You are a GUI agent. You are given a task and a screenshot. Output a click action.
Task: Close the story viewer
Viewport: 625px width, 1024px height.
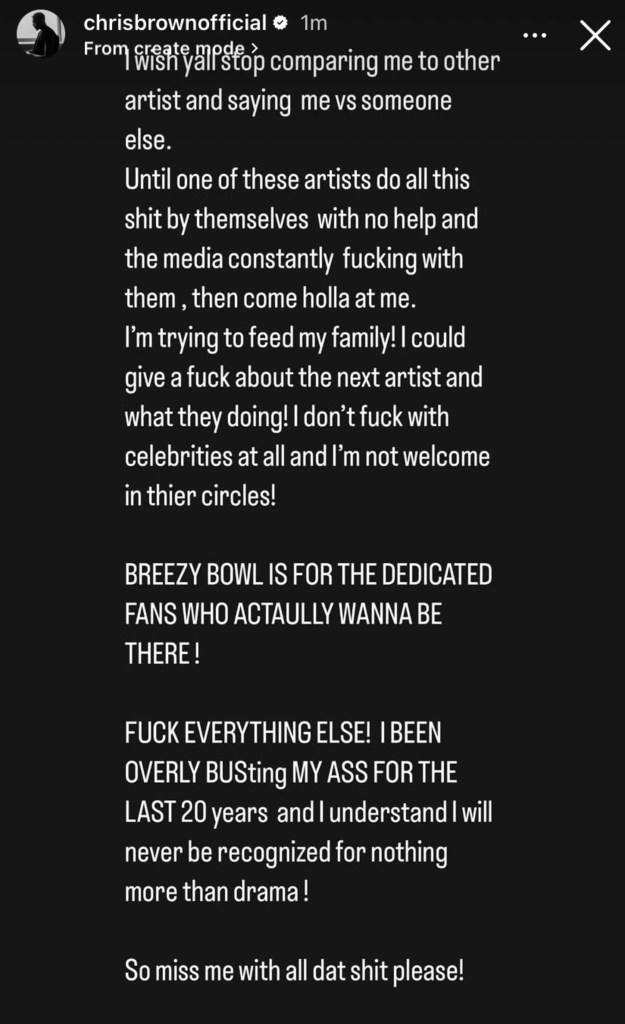[x=595, y=36]
